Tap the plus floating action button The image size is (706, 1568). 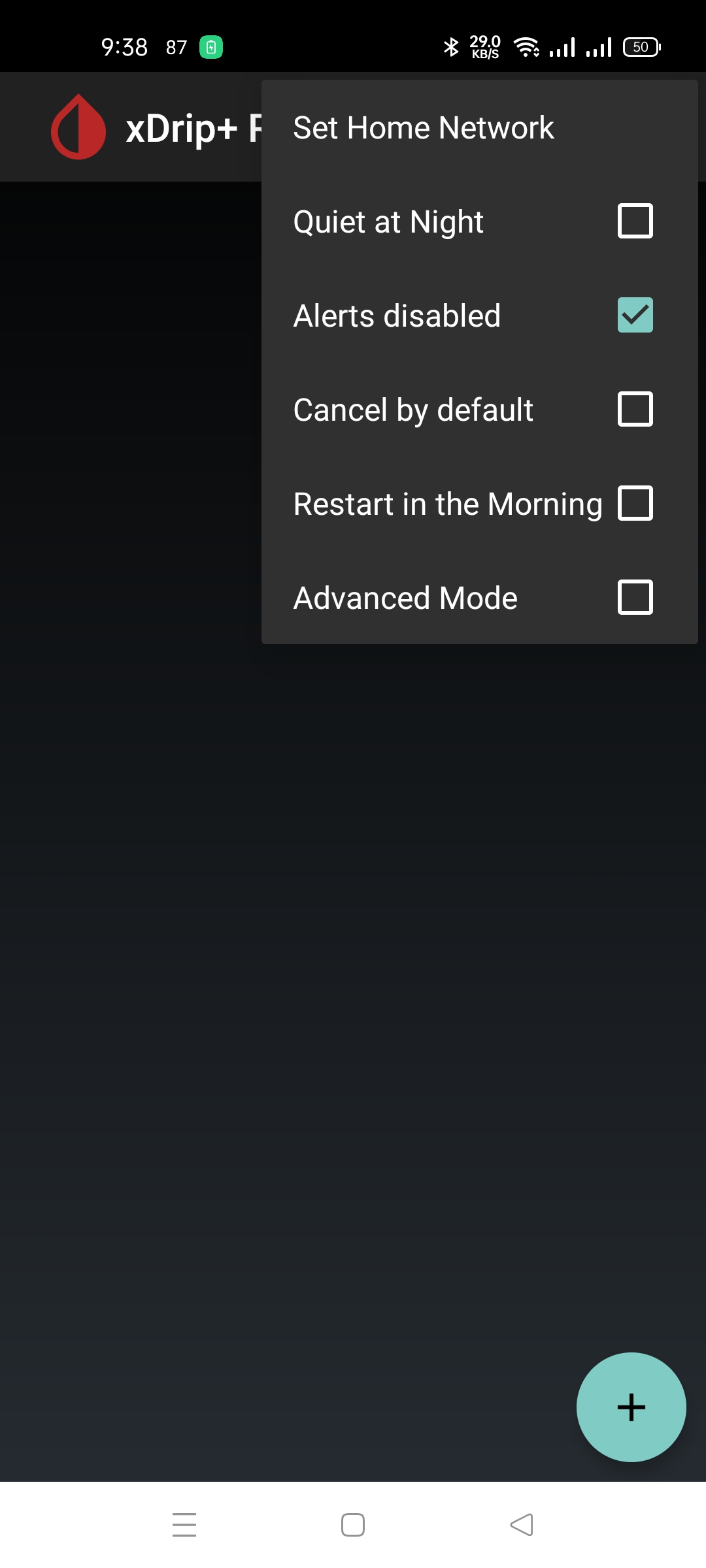click(x=631, y=1407)
